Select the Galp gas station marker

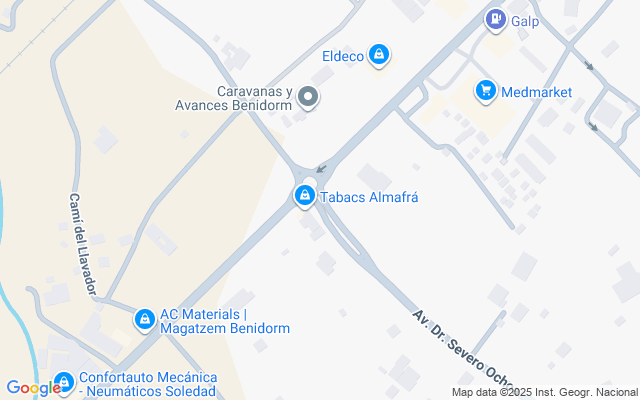pyautogui.click(x=495, y=19)
